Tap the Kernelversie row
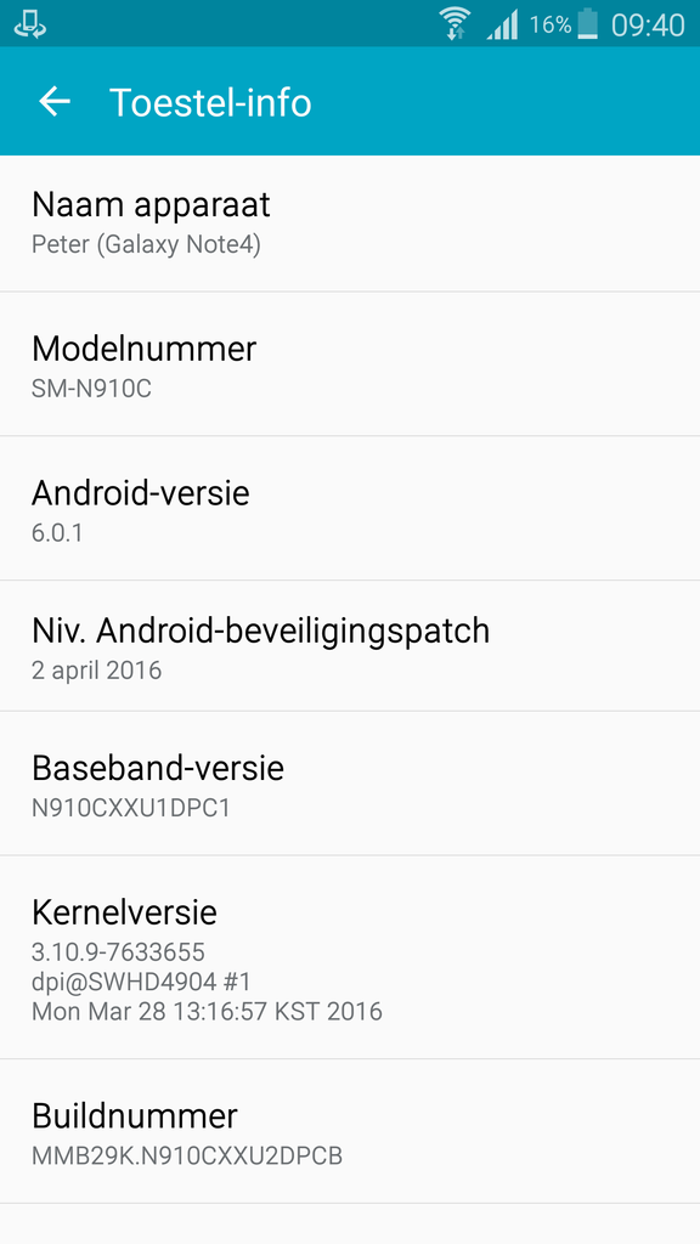The height and width of the screenshot is (1244, 700). 350,958
